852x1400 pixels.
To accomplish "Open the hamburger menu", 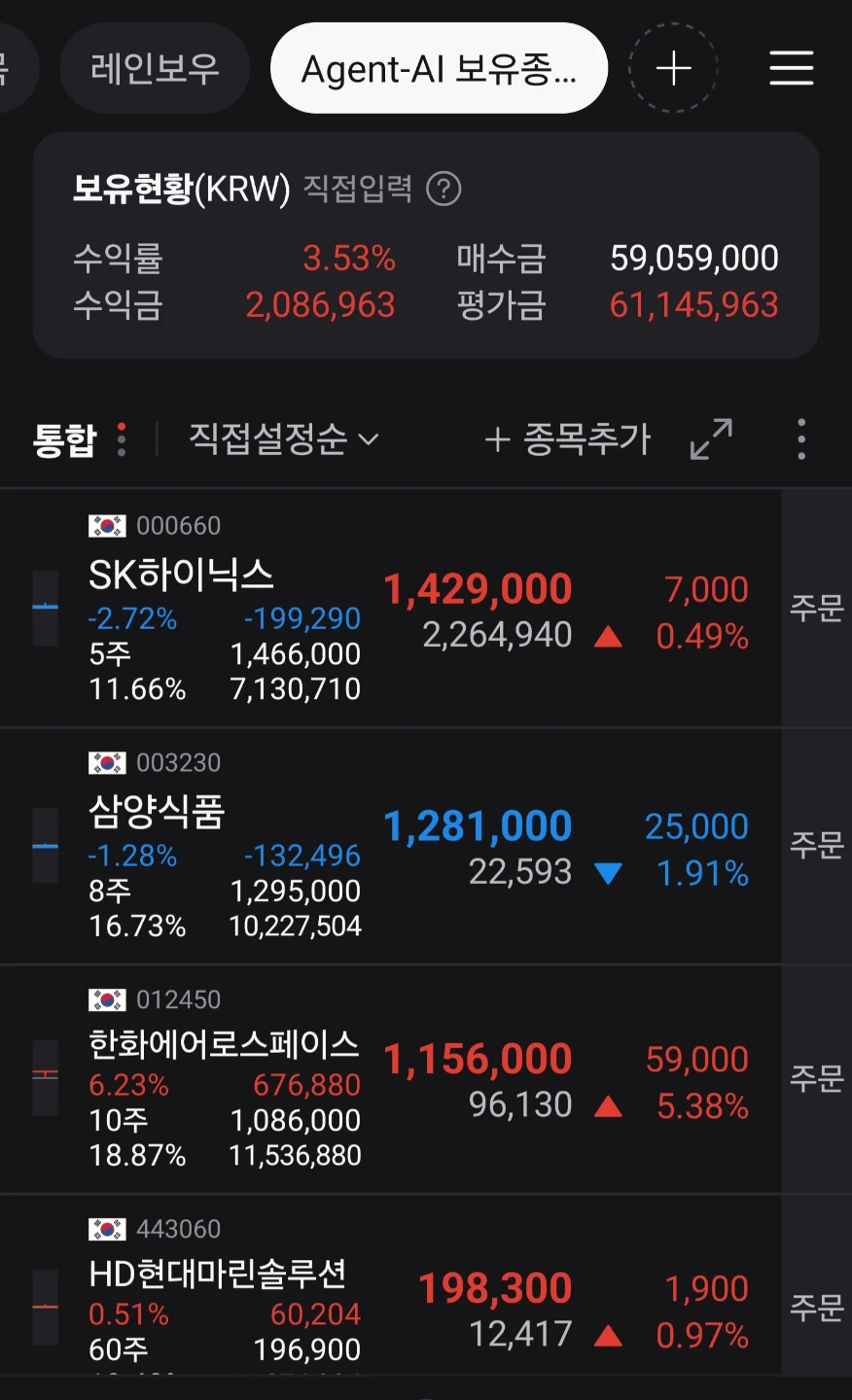I will 792,68.
